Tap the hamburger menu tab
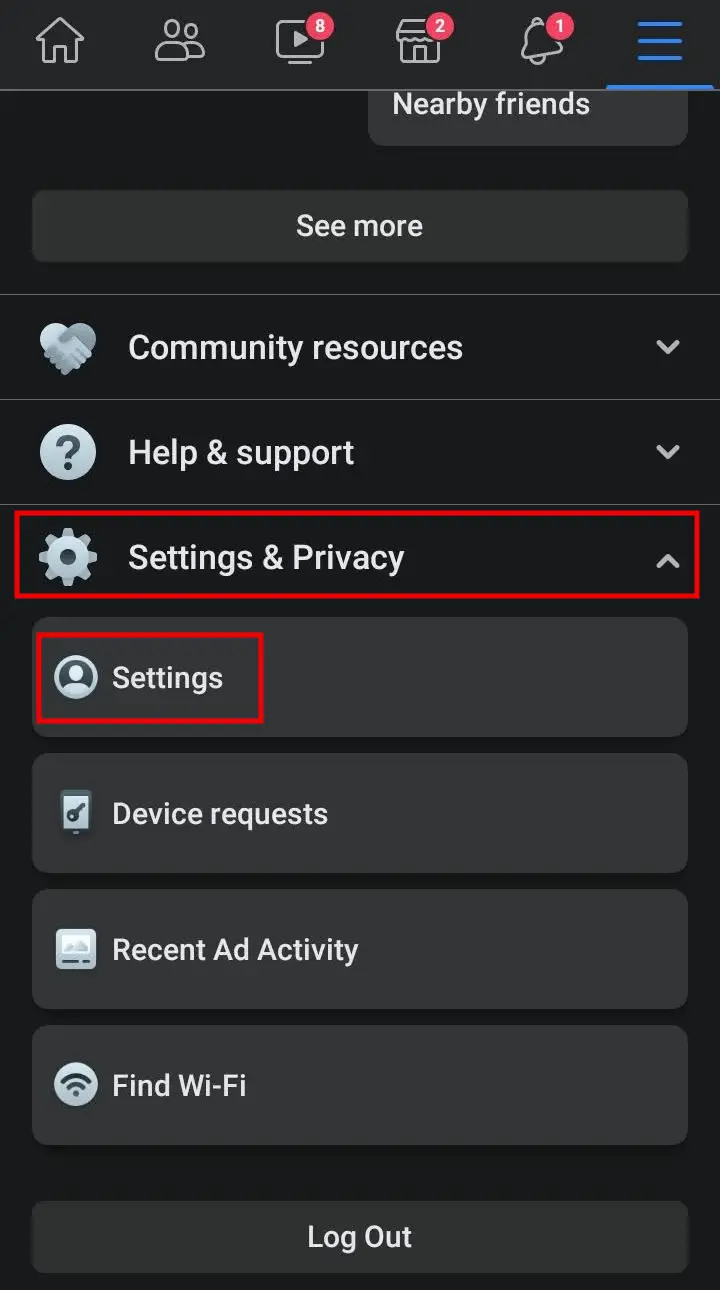Image resolution: width=720 pixels, height=1290 pixels. (660, 42)
